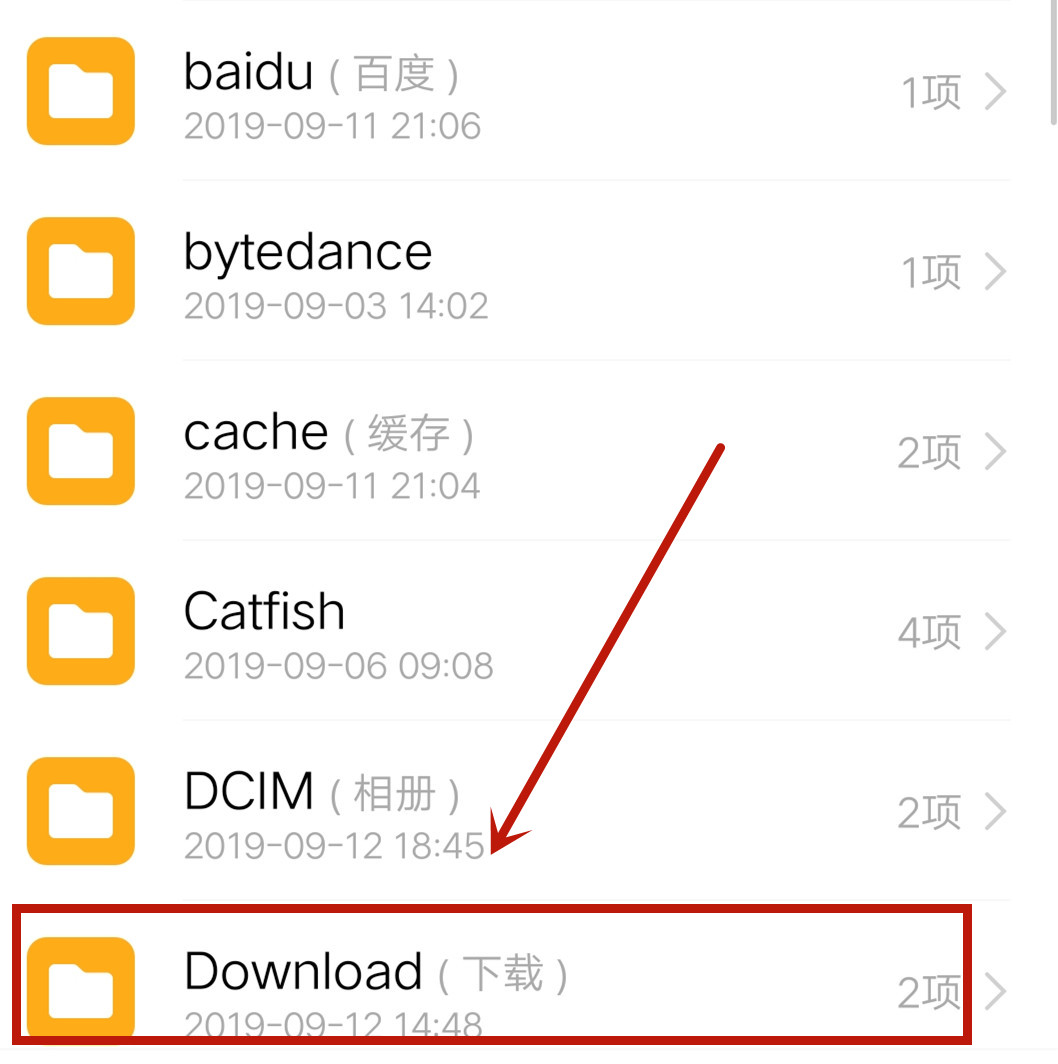Click the cache folder icon
The image size is (1058, 1064).
80,451
